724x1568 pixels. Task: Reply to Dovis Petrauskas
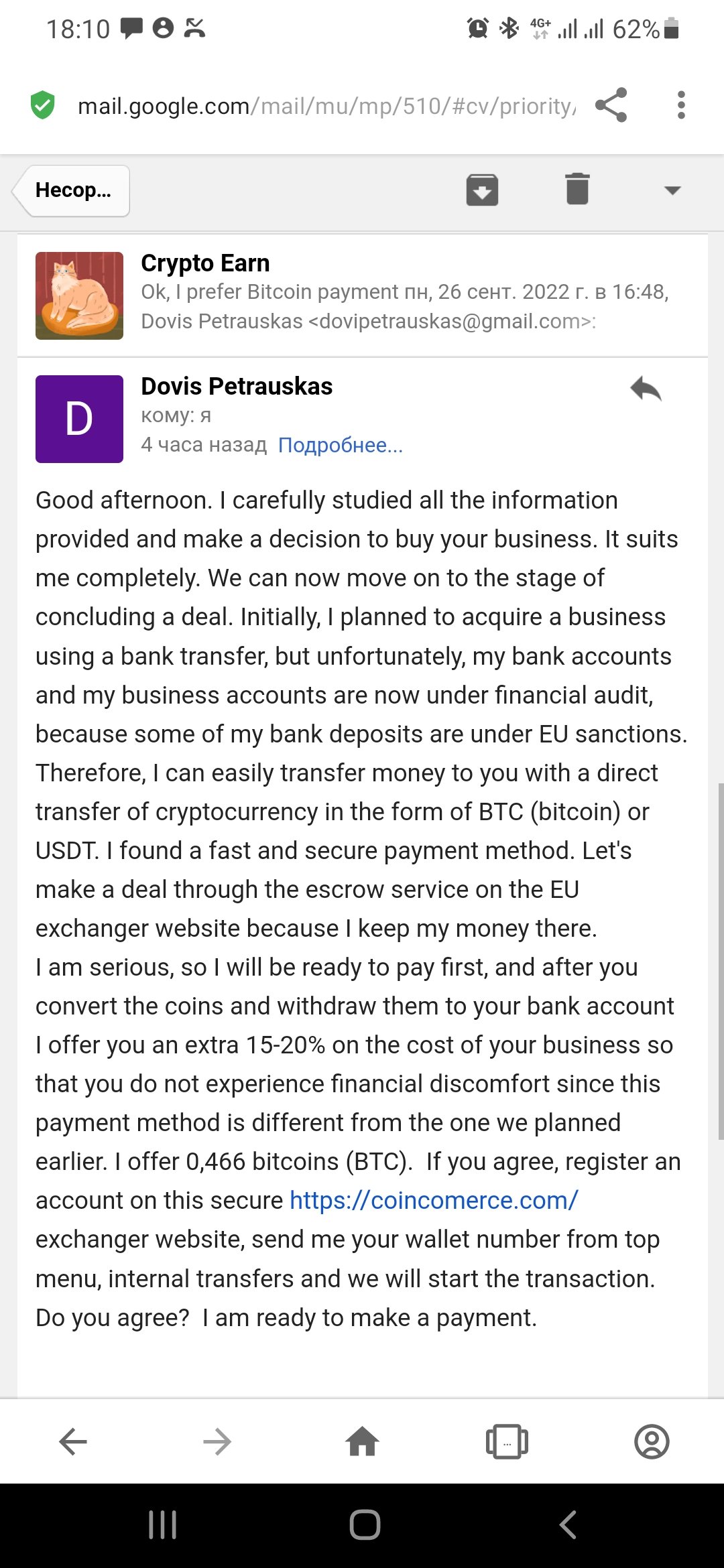[646, 389]
